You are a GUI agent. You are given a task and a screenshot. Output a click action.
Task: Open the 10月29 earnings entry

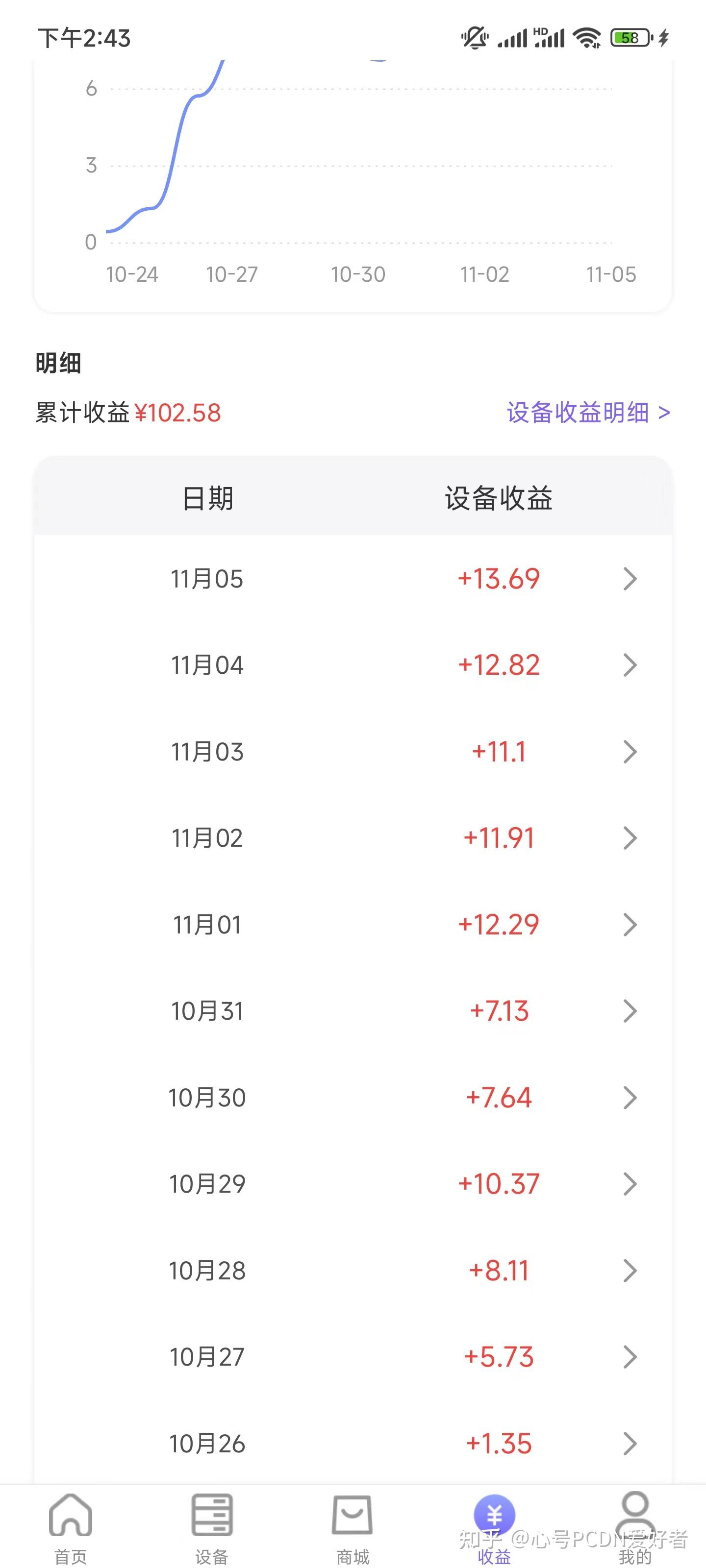pos(353,1184)
